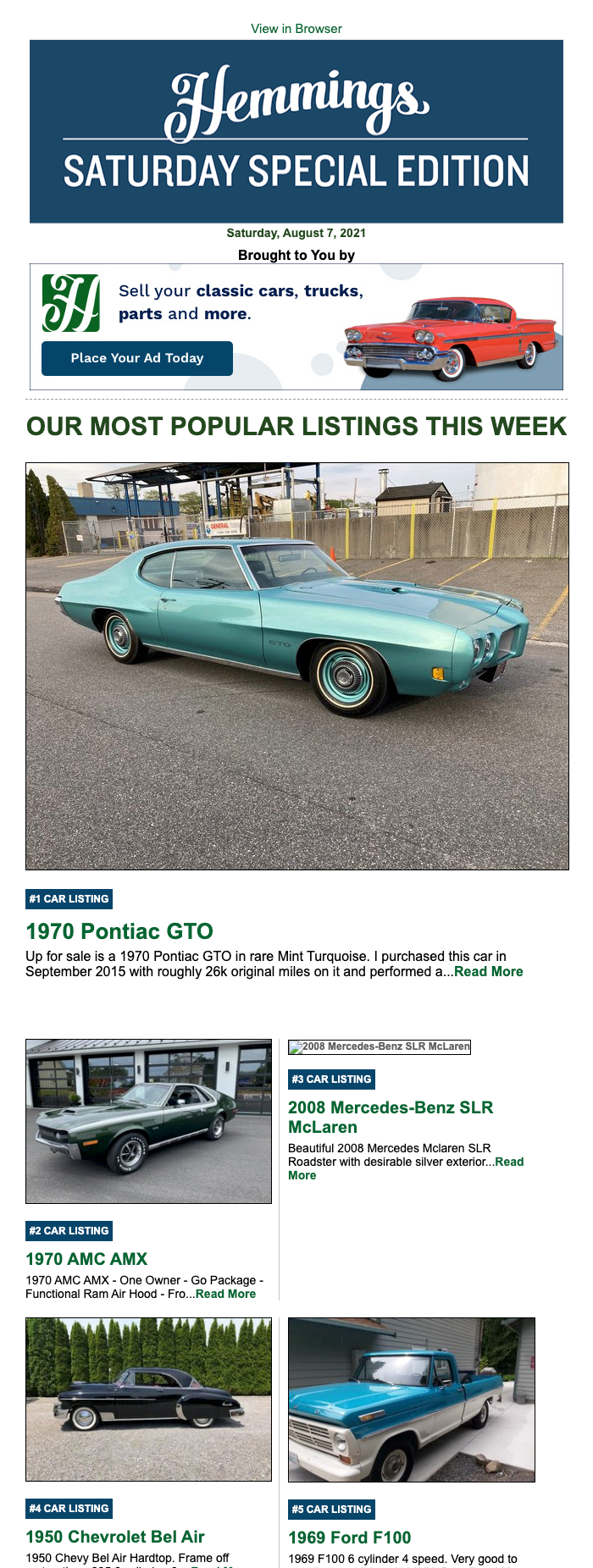Viewport: 593px width, 1568px height.
Task: Open the green AMC AMX photo
Action: [148, 1121]
